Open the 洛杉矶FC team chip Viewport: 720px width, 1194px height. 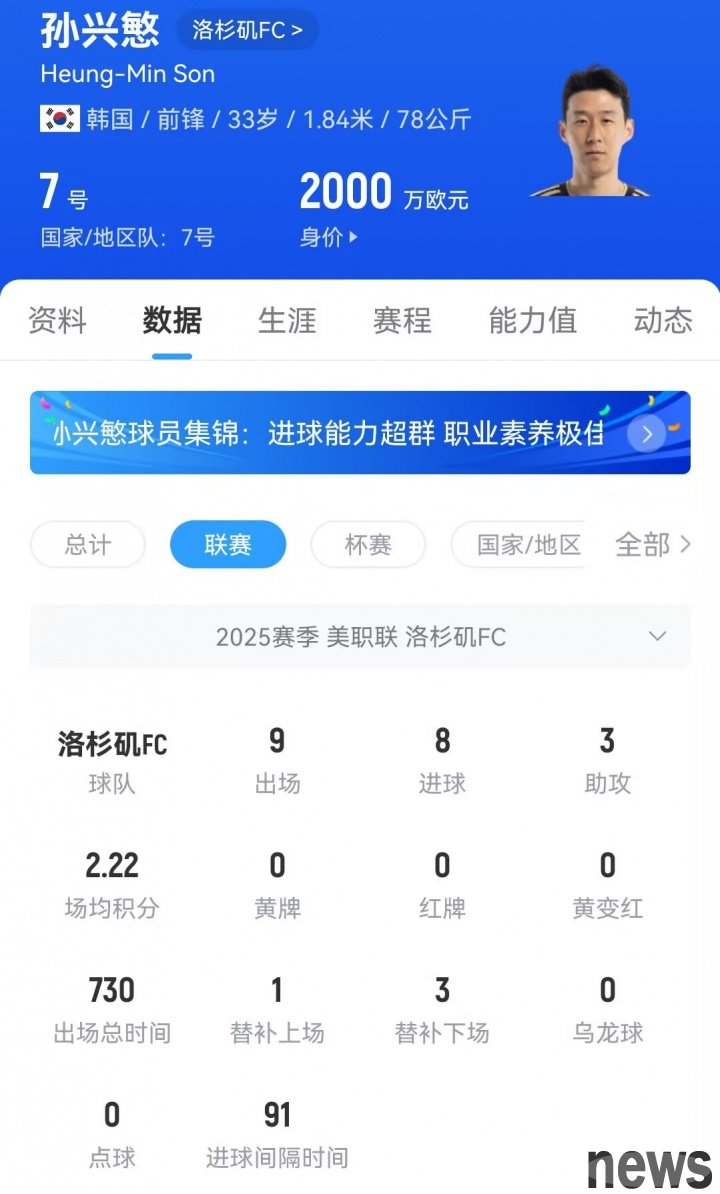click(x=247, y=30)
